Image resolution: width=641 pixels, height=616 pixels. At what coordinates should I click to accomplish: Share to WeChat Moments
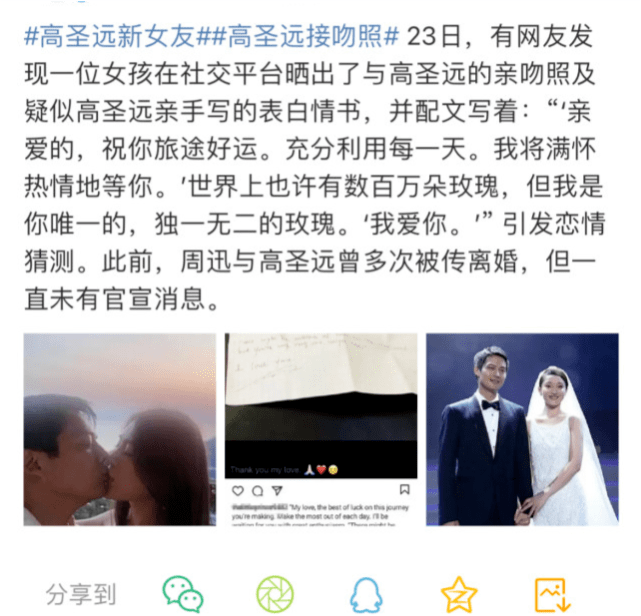pyautogui.click(x=275, y=595)
